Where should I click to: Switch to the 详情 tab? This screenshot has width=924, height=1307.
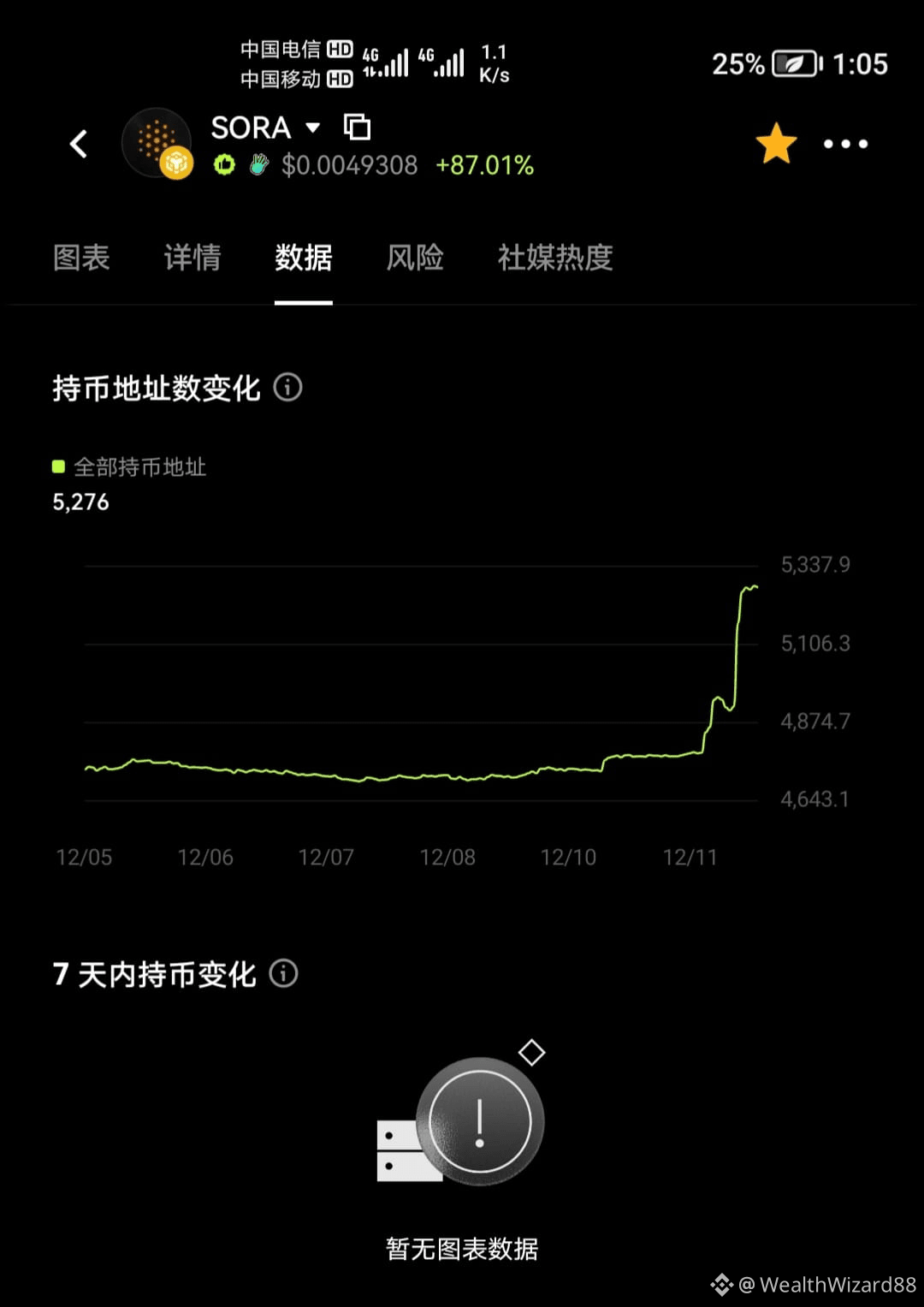[192, 258]
